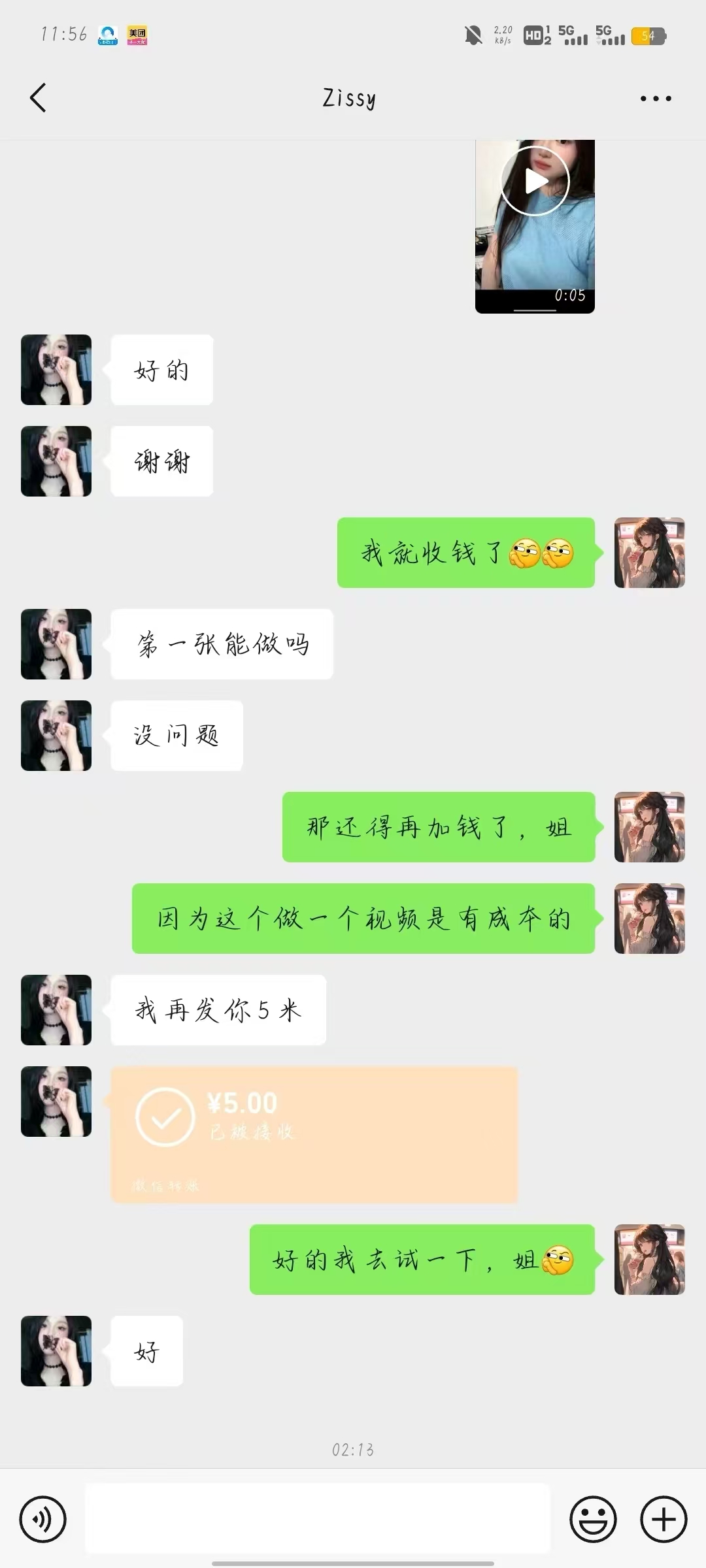706x1568 pixels.
Task: Tap your own avatar beside 我就收钱了
Action: coord(650,552)
